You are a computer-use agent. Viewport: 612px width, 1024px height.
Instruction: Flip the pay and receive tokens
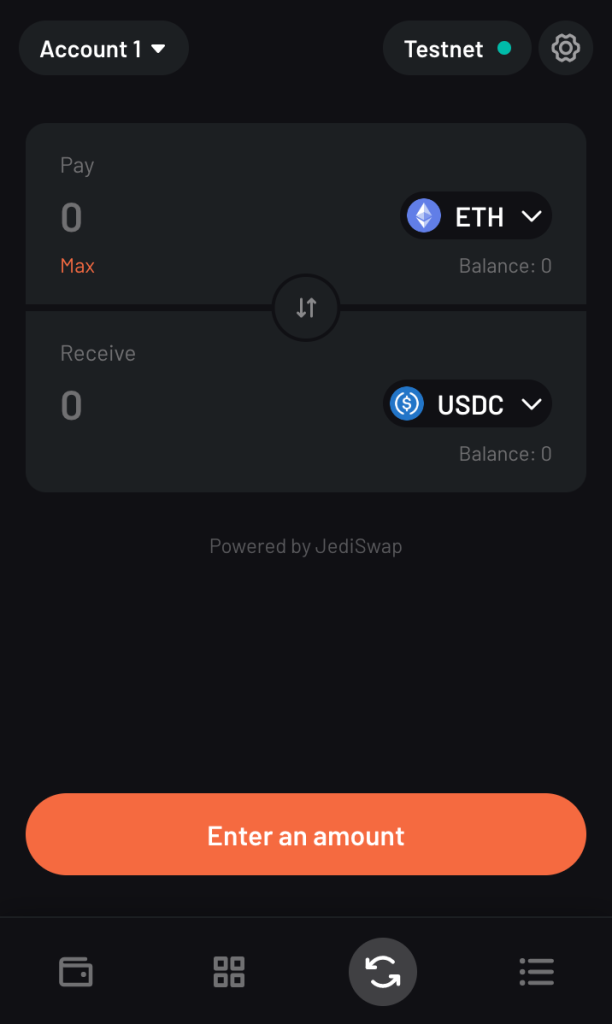click(x=306, y=308)
